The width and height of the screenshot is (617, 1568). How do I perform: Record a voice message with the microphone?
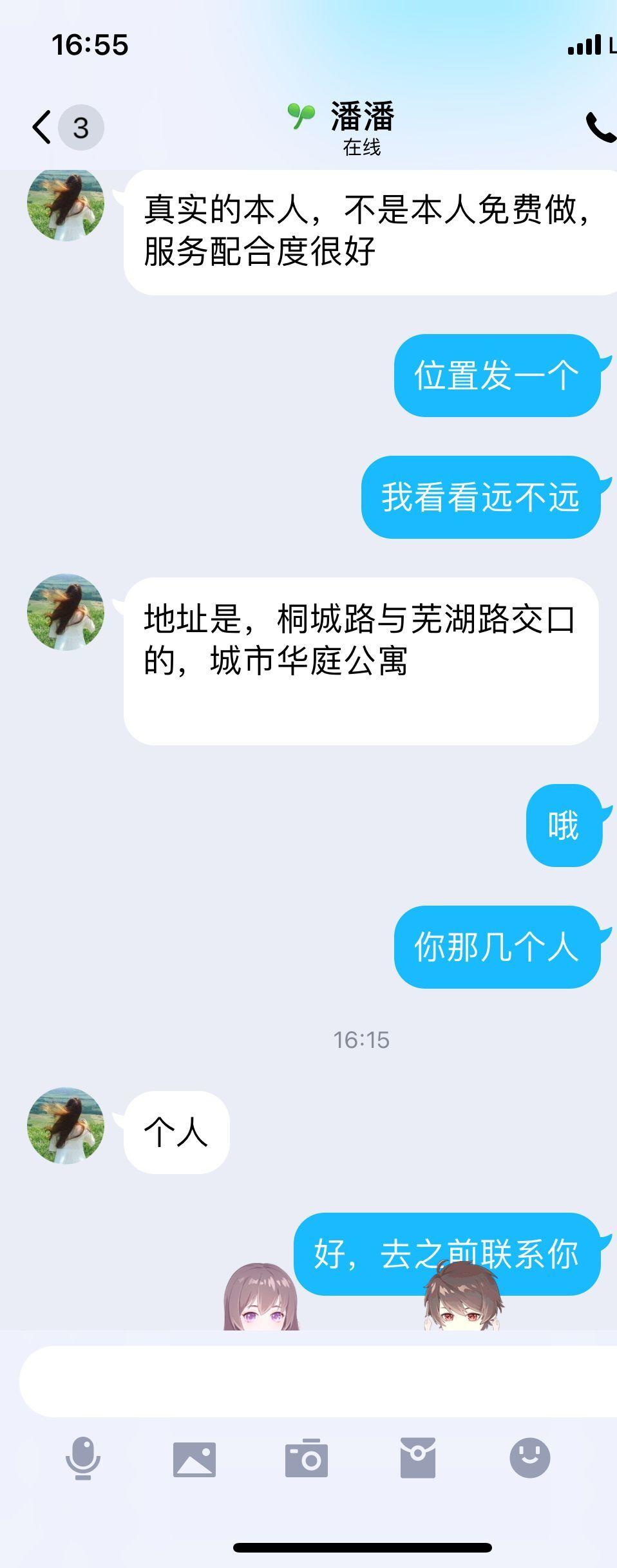(x=82, y=1459)
